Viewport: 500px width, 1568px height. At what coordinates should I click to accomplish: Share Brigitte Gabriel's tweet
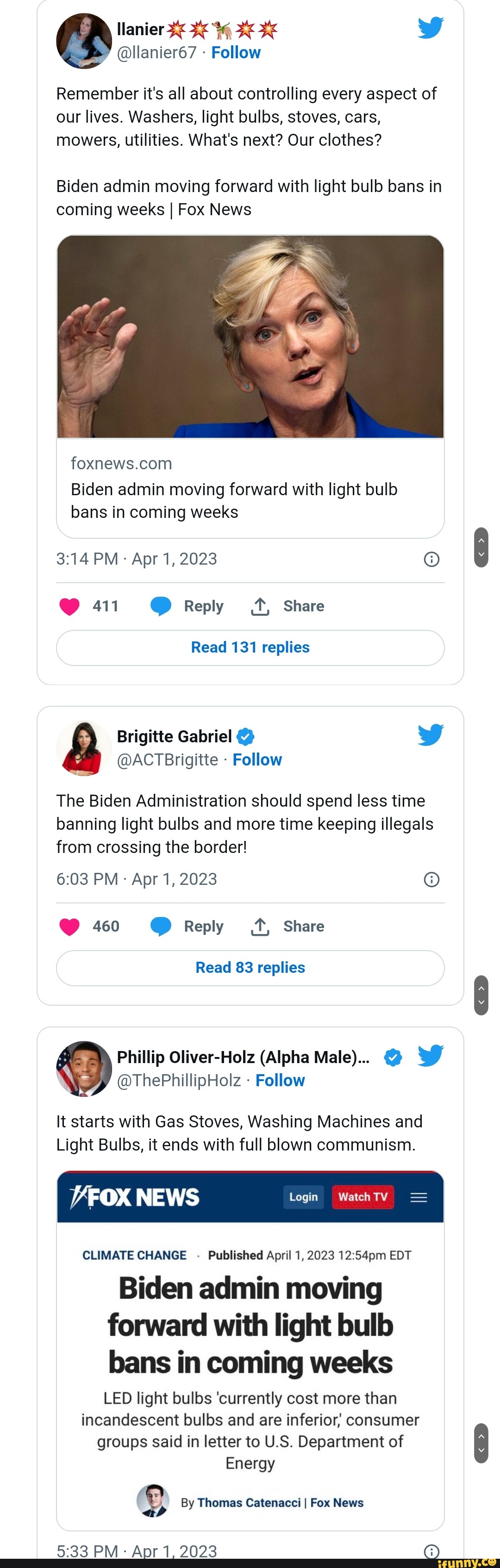(x=287, y=927)
